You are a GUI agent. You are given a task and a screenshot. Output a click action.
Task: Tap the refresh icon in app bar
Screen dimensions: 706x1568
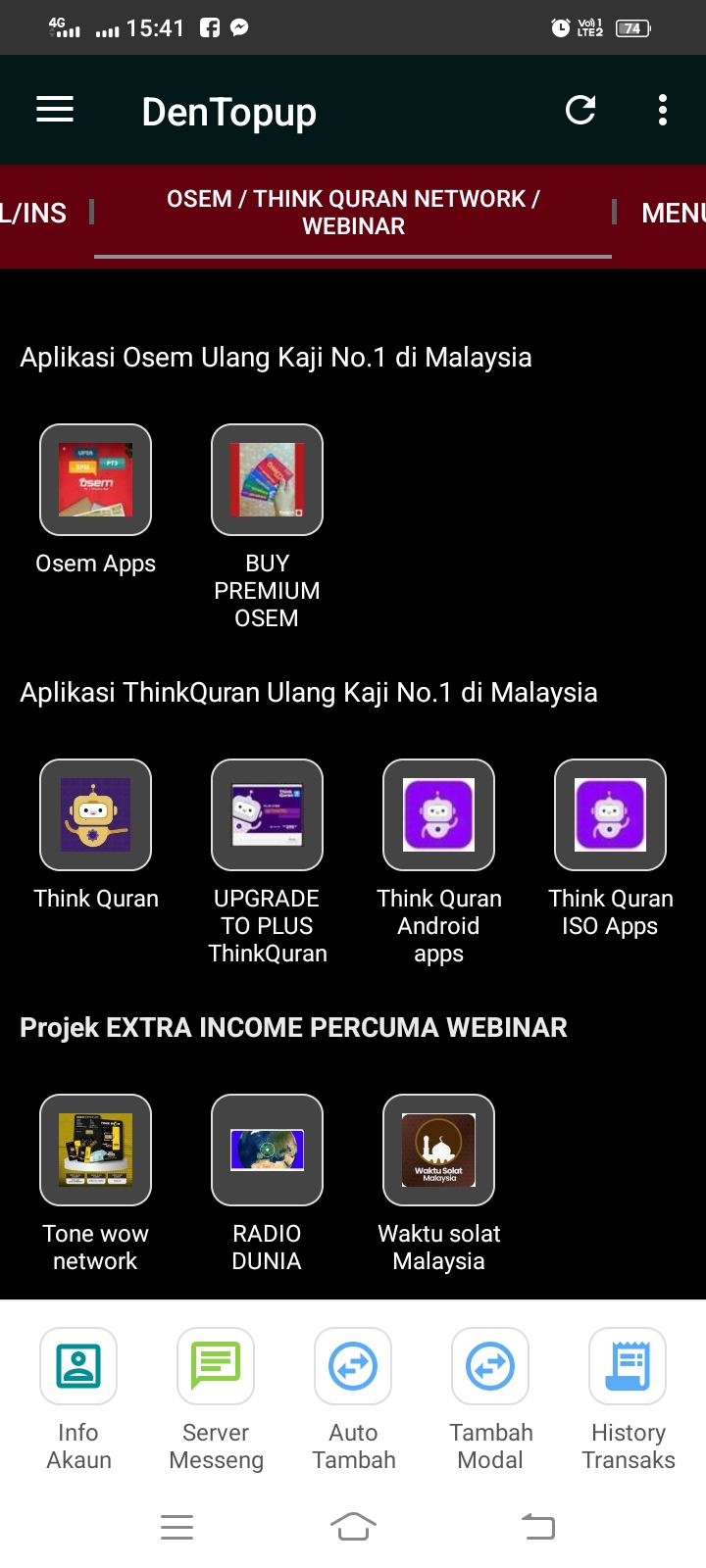coord(580,110)
